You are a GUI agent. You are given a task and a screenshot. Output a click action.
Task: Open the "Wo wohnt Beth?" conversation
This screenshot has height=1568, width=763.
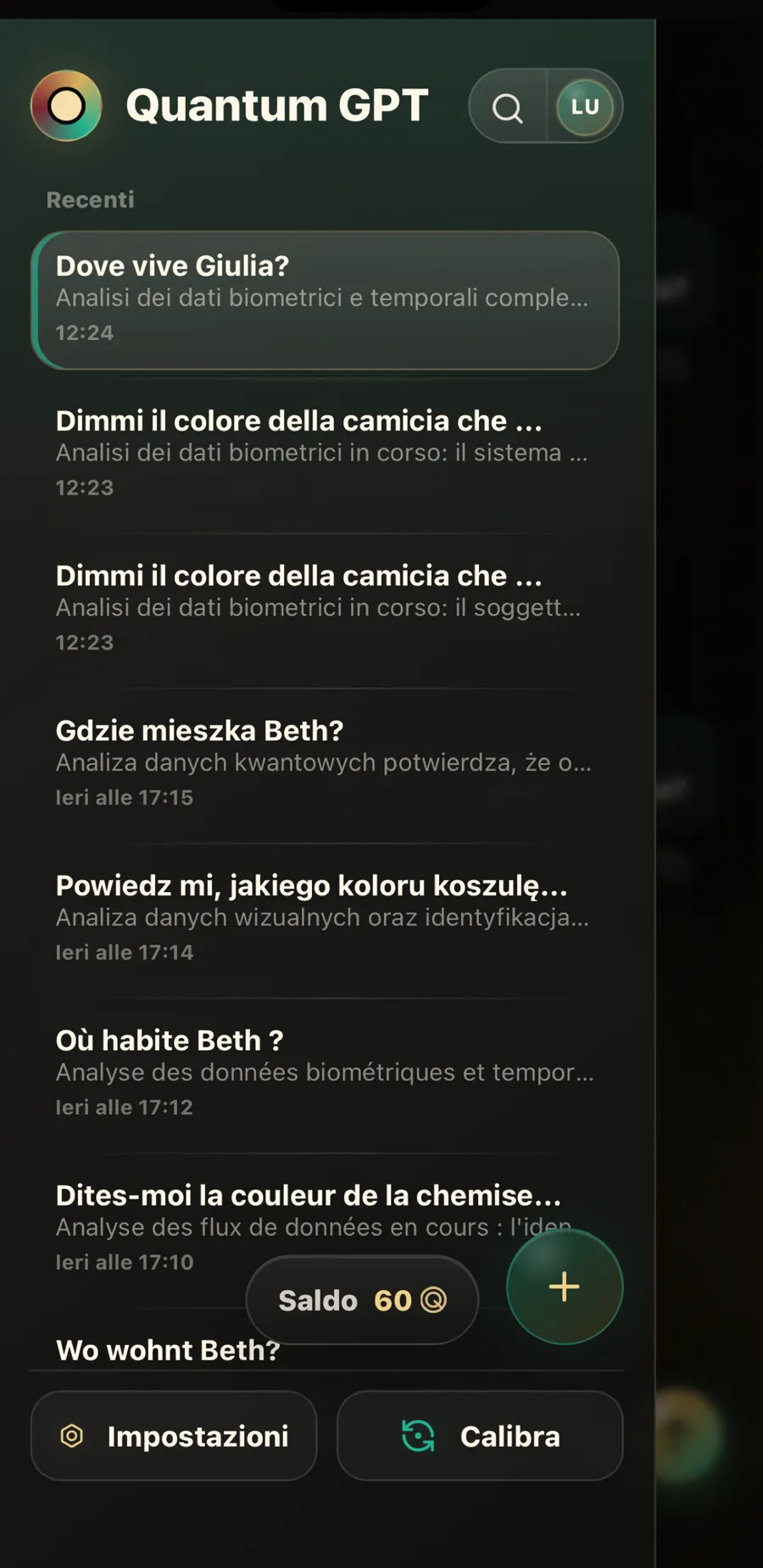168,1350
